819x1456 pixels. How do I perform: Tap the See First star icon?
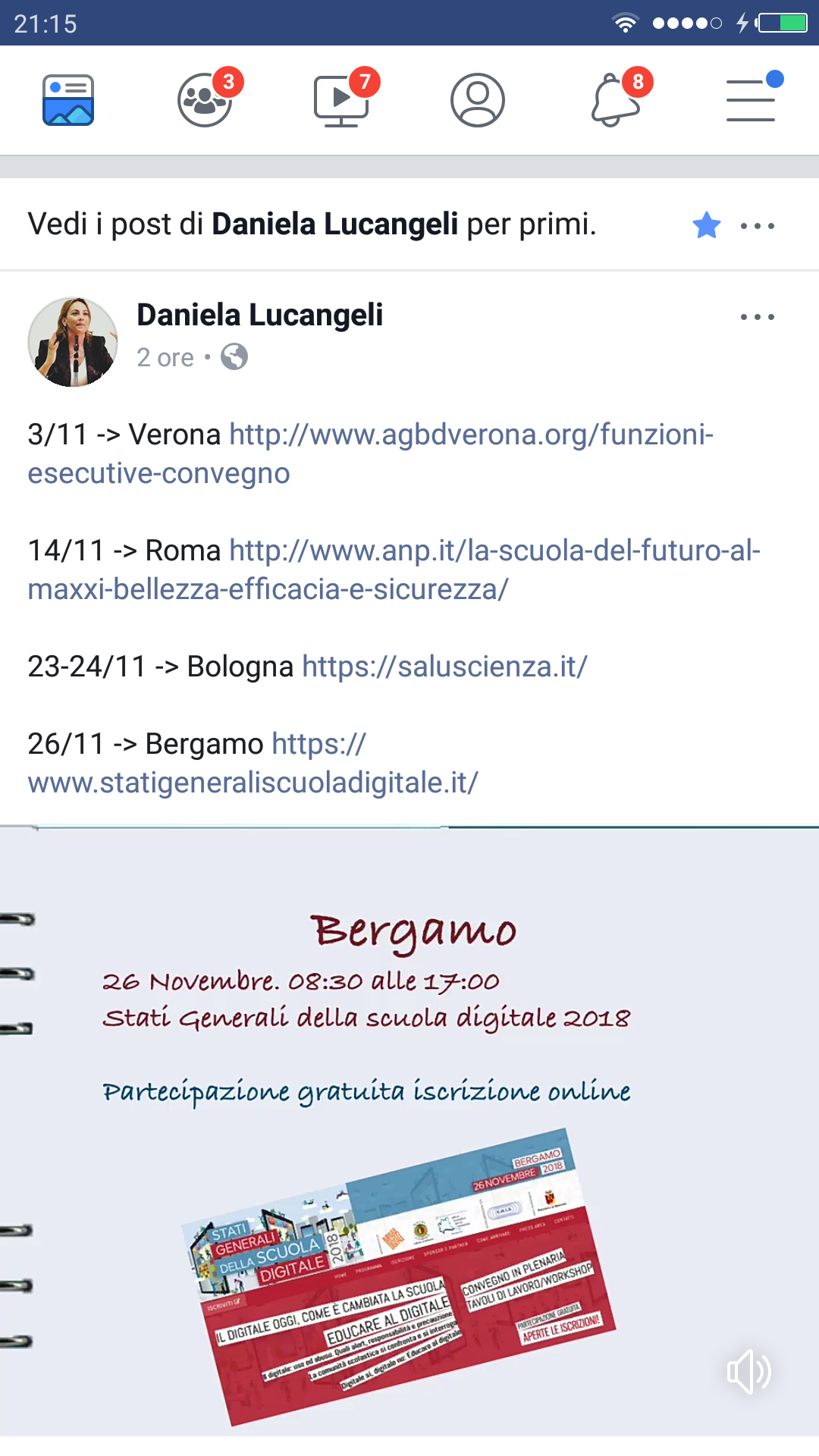click(x=706, y=225)
